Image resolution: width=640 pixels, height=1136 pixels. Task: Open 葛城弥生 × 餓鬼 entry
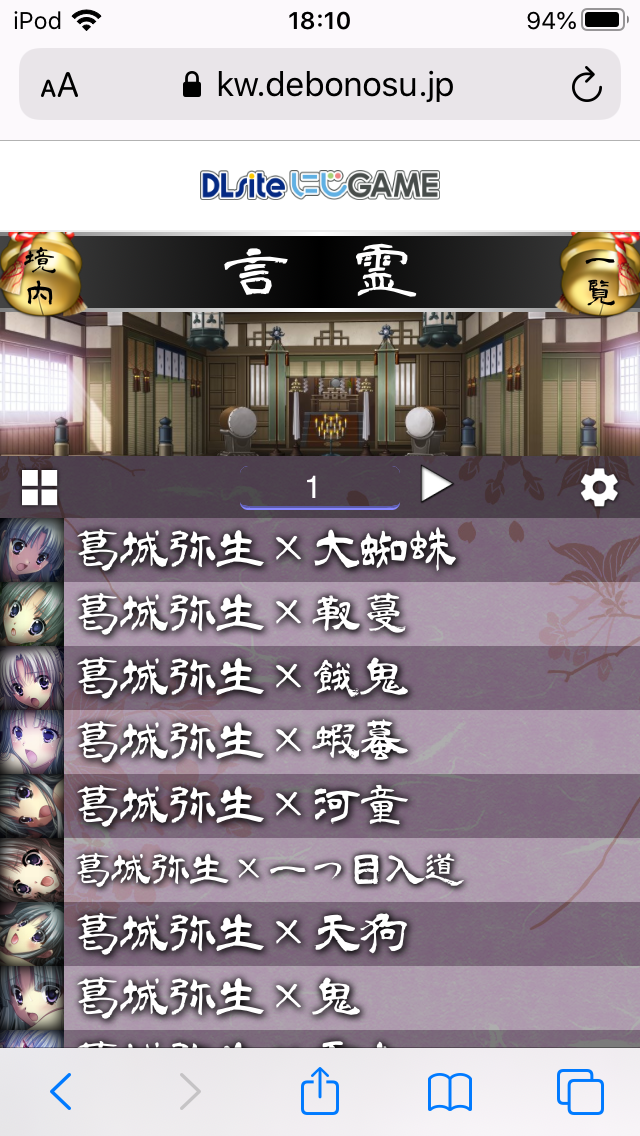click(x=320, y=678)
